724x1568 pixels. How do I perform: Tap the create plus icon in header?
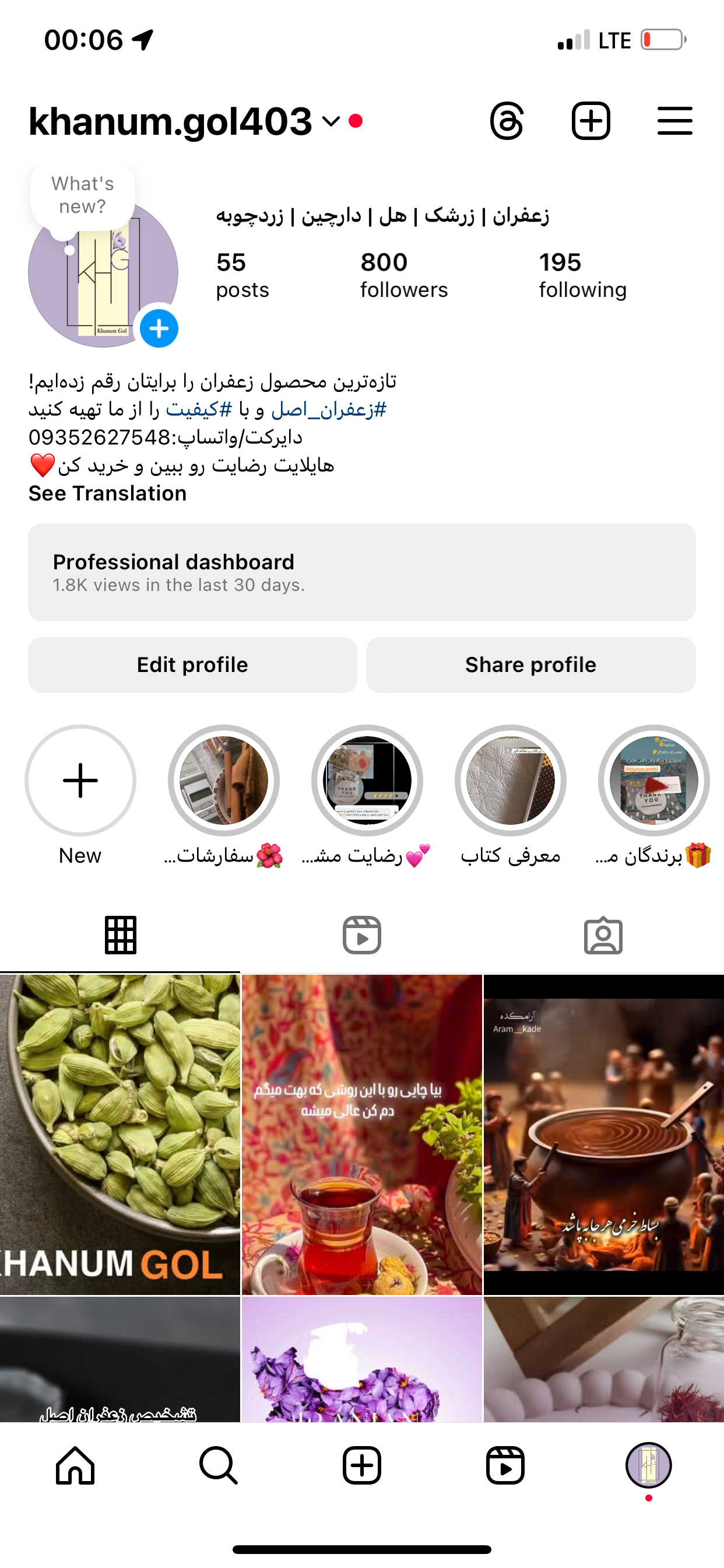click(x=591, y=121)
